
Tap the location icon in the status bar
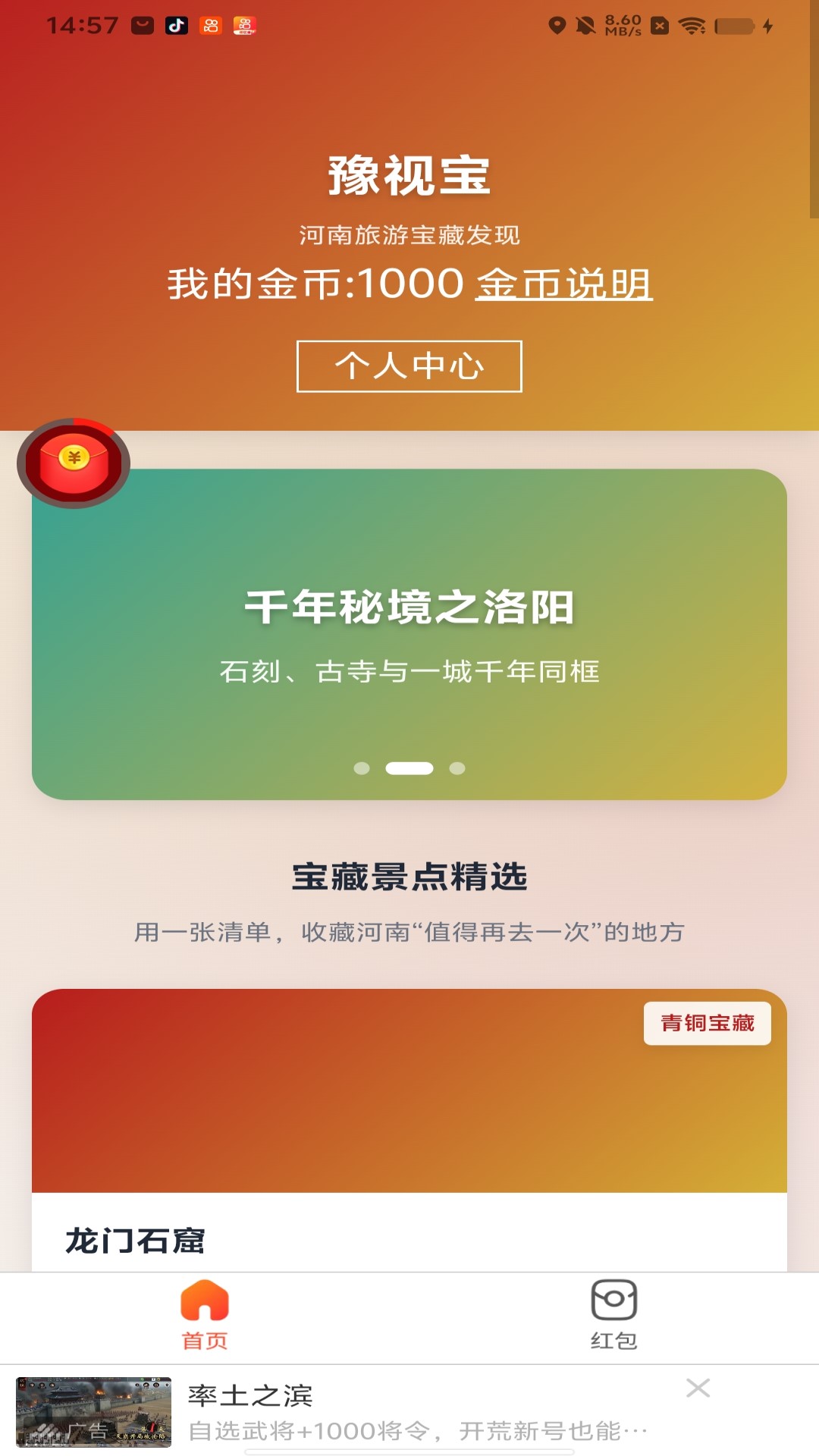pos(556,25)
